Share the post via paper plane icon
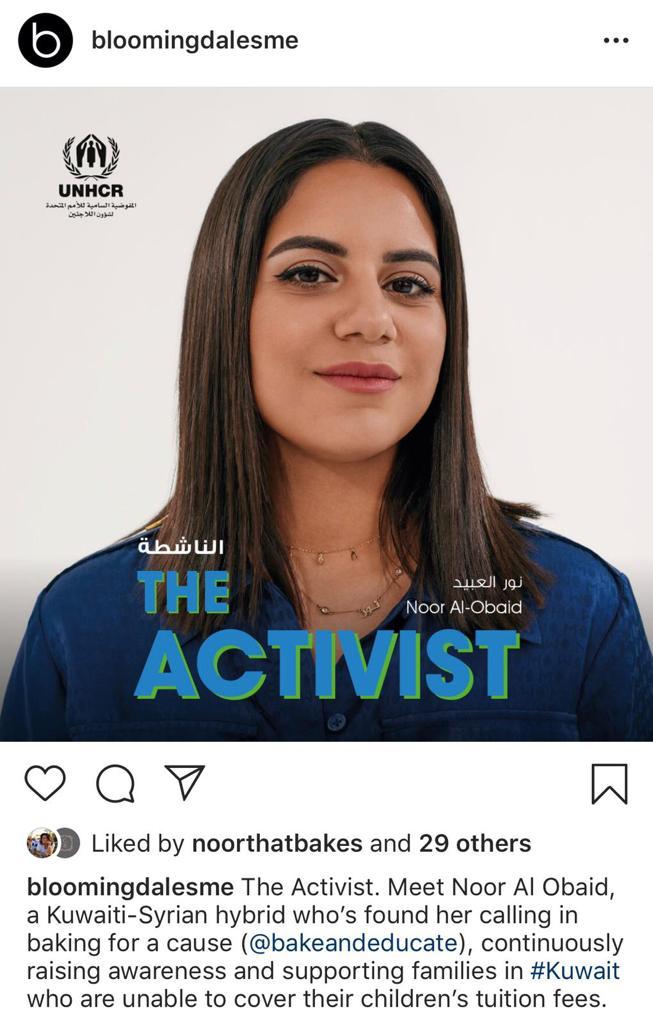 (184, 783)
